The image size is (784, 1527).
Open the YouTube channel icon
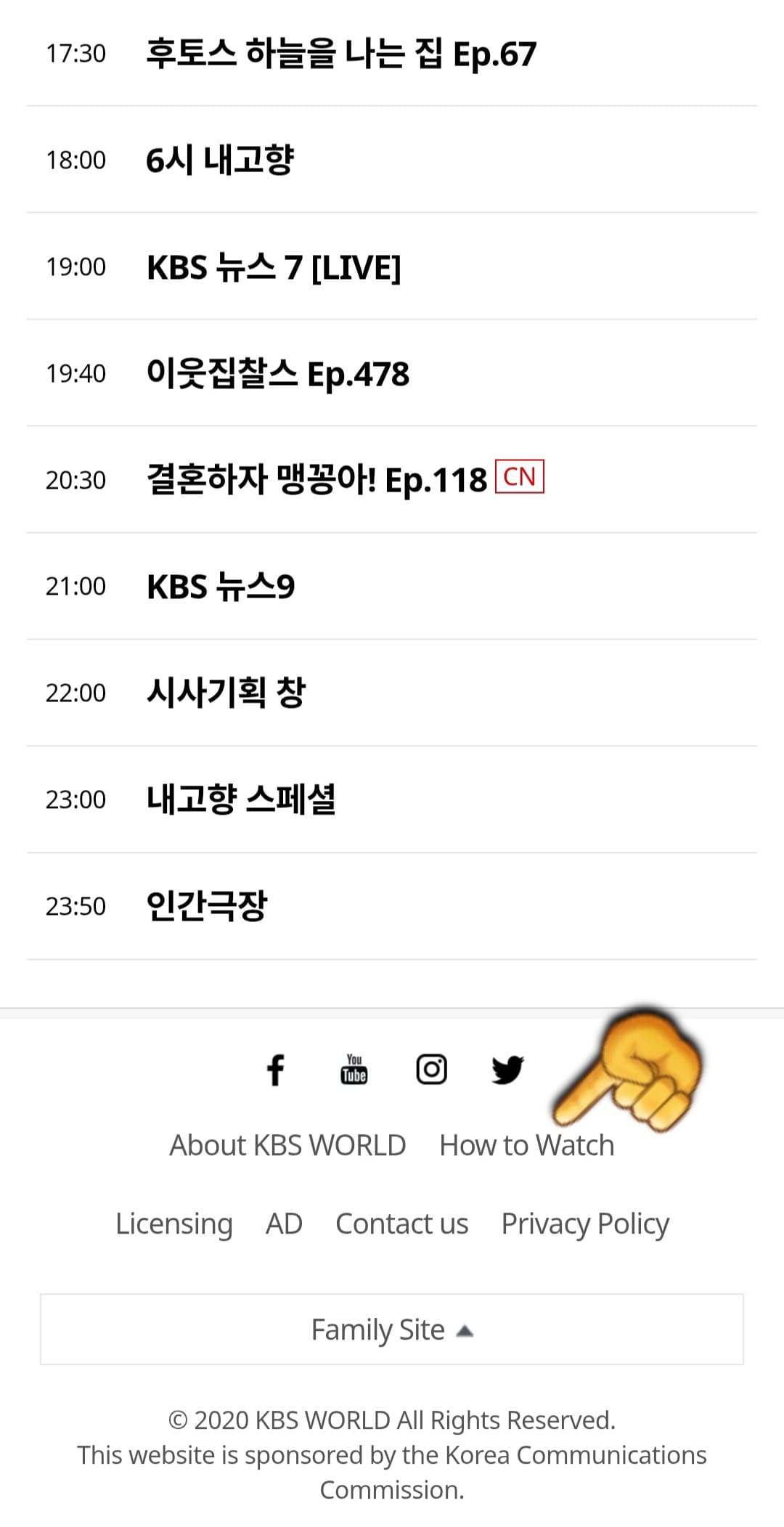pos(354,1070)
